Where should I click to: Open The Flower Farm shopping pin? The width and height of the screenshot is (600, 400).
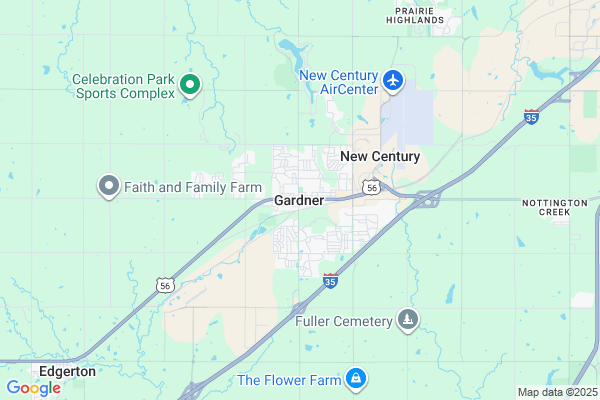[355, 379]
